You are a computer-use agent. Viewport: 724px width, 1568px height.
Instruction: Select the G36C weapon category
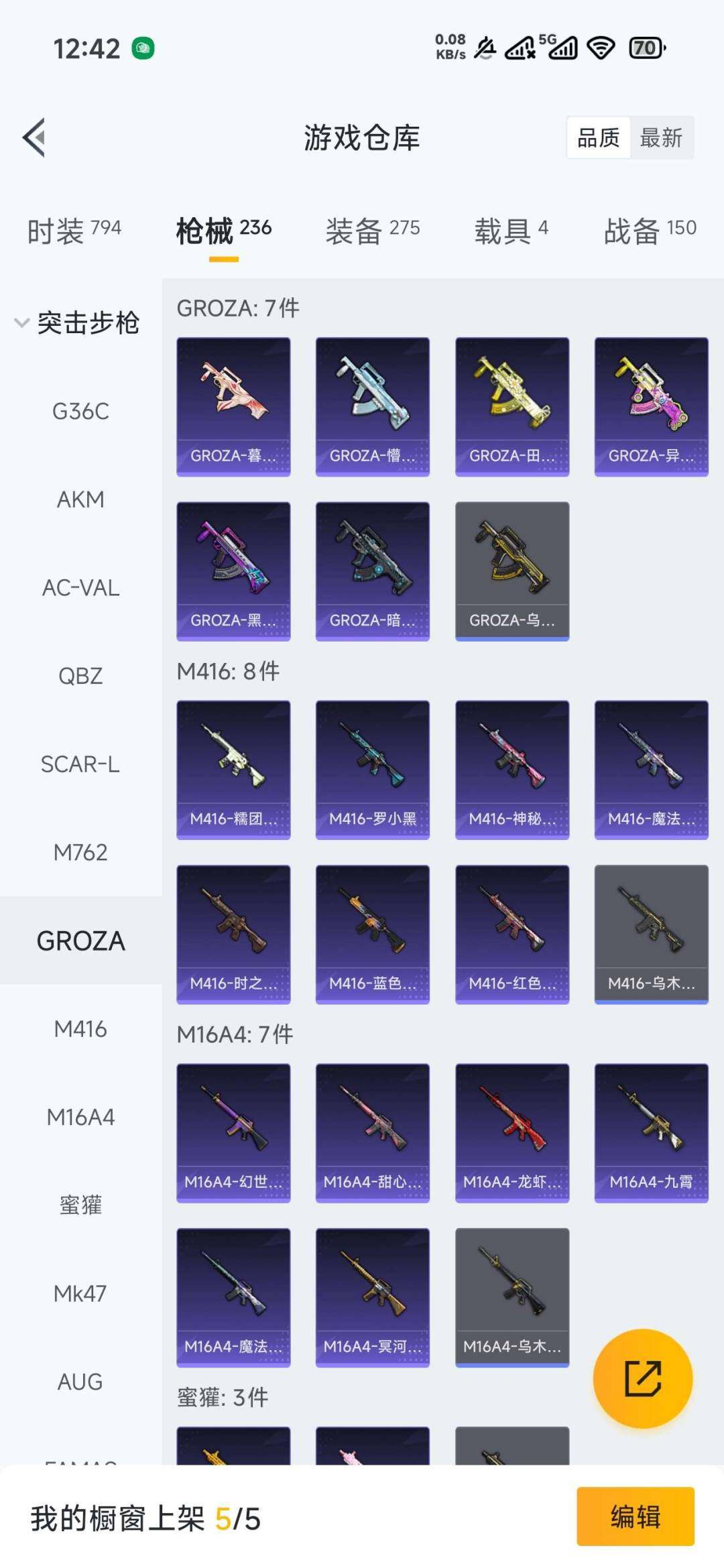coord(80,411)
